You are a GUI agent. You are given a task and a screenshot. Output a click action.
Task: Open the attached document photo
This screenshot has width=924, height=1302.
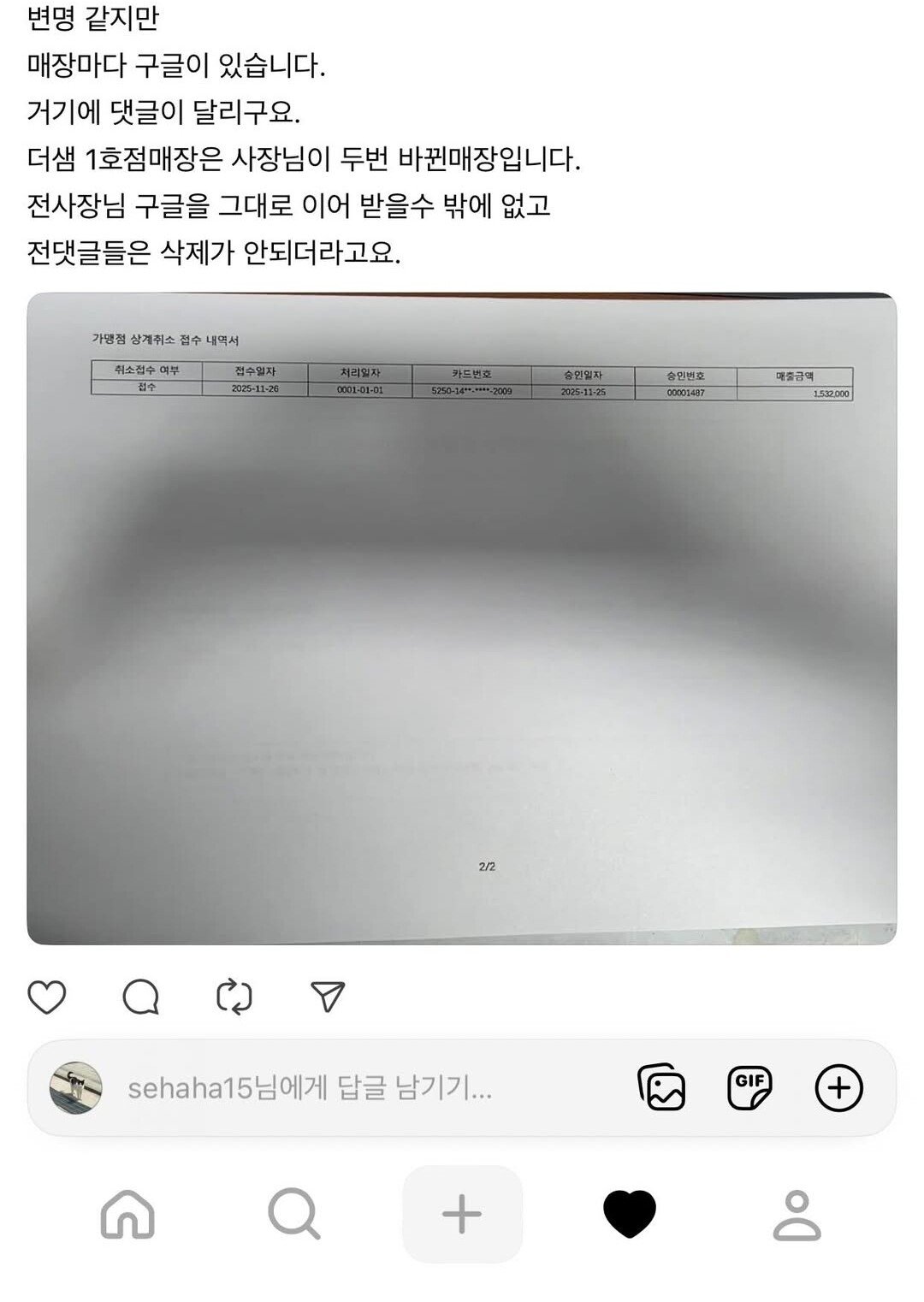tap(462, 618)
